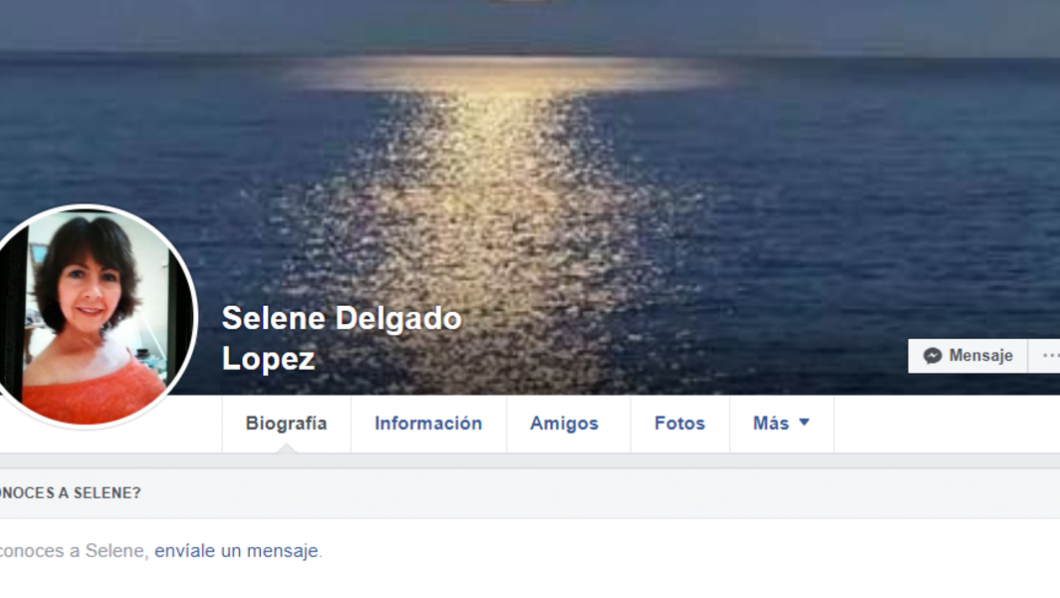Open the three-dot more options button
The width and height of the screenshot is (1060, 598).
(x=1048, y=356)
